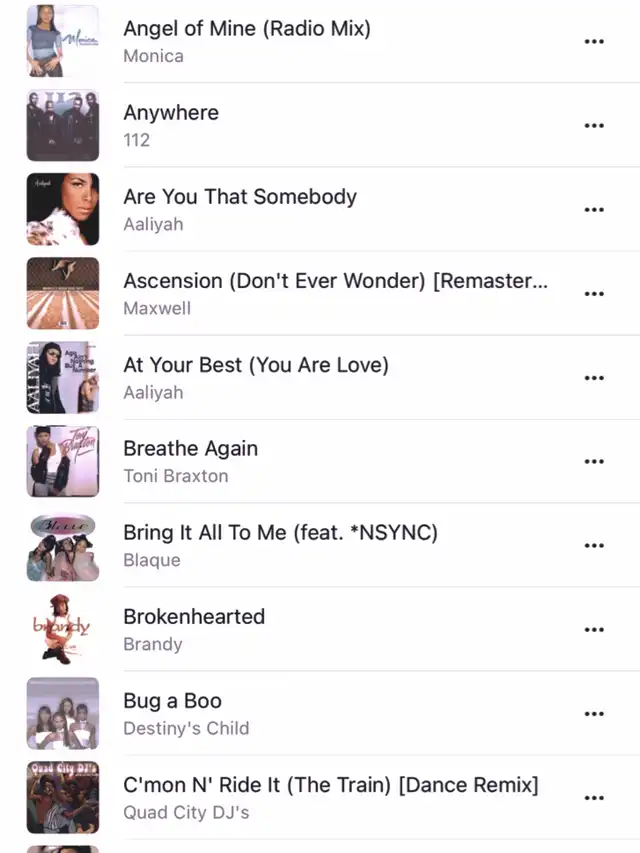
Task: Open more options for At Your Best
Action: 594,378
